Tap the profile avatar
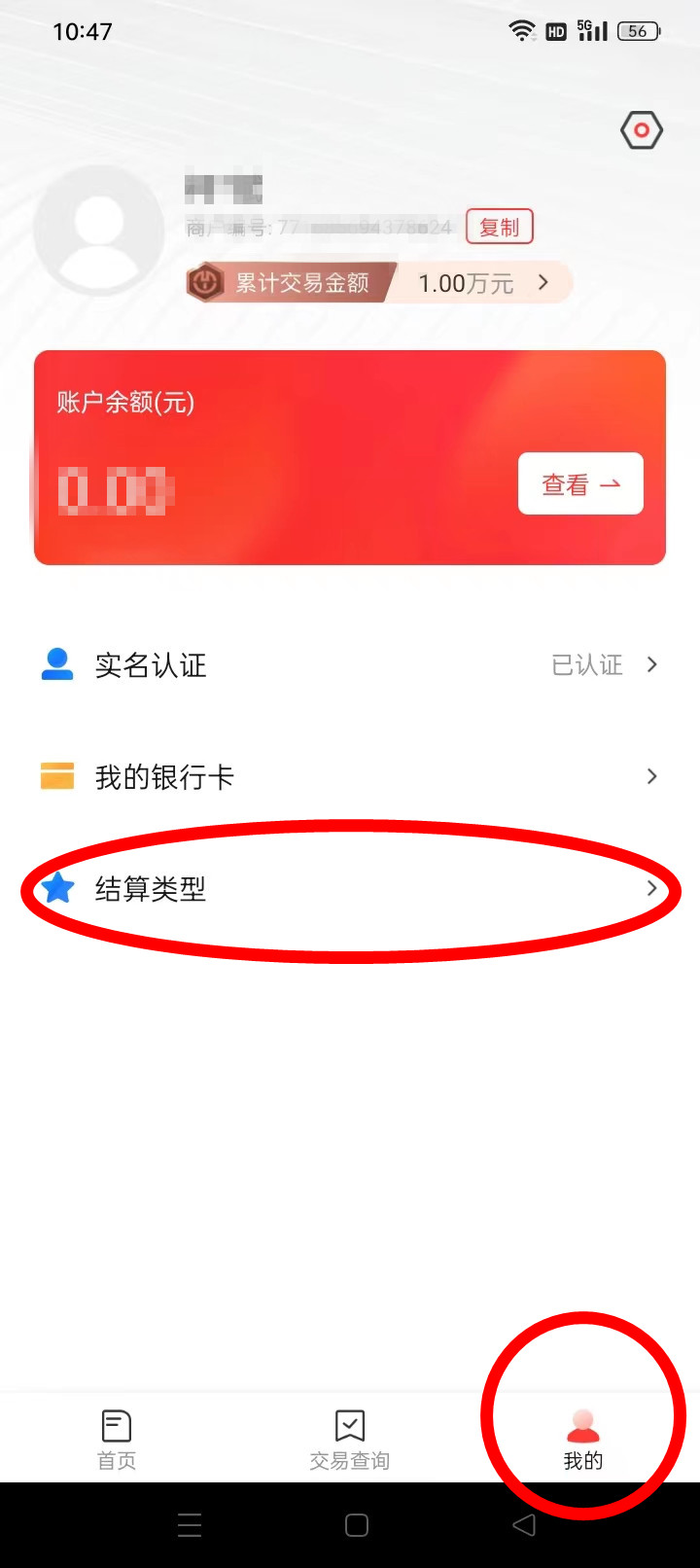700x1568 pixels. tap(98, 230)
